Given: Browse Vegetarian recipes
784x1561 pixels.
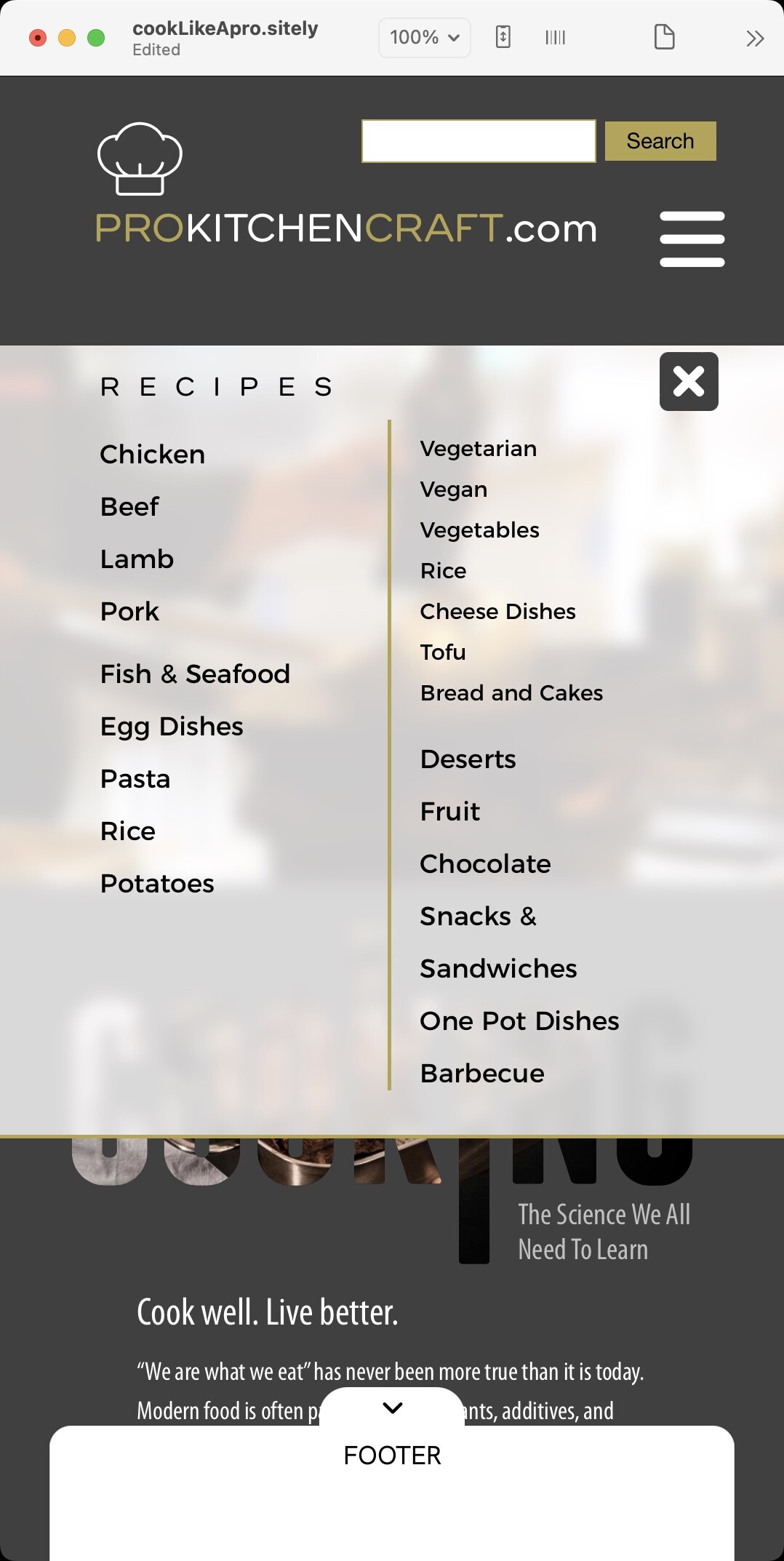Looking at the screenshot, I should 479,449.
